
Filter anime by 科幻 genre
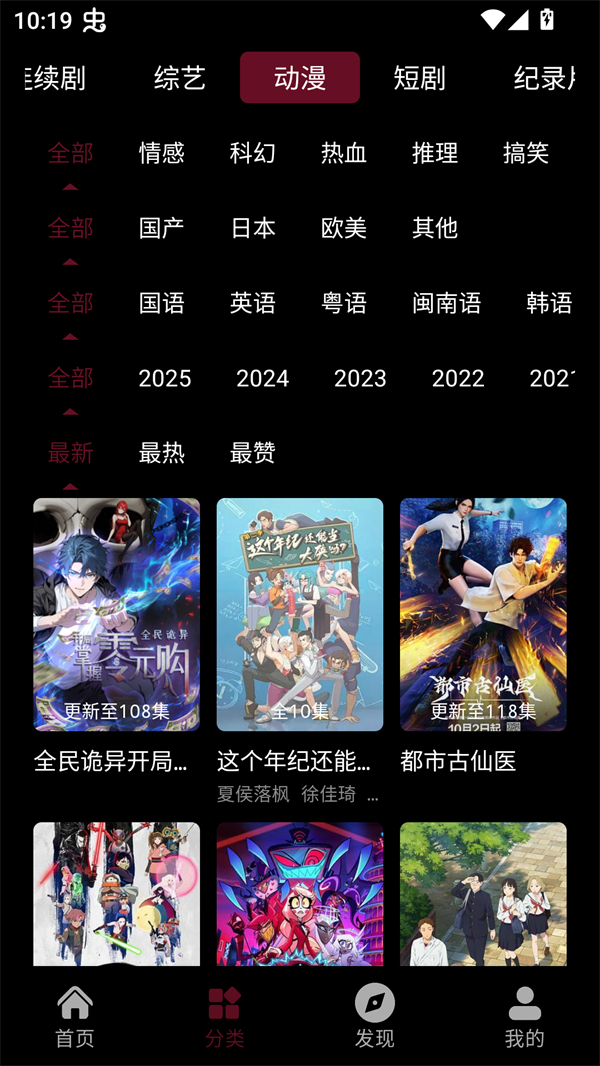(253, 153)
